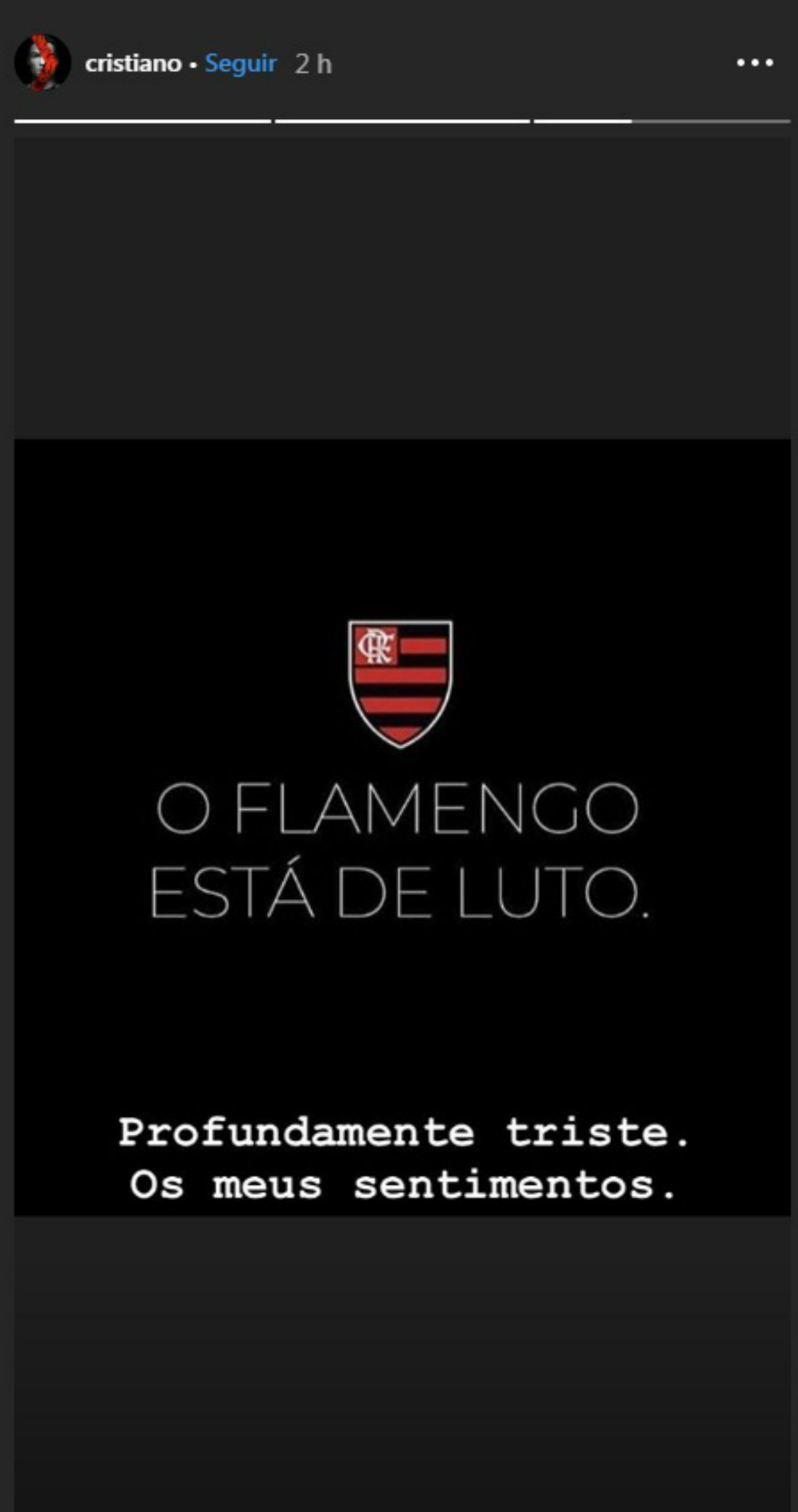Open cristiano's profile picture

click(43, 63)
